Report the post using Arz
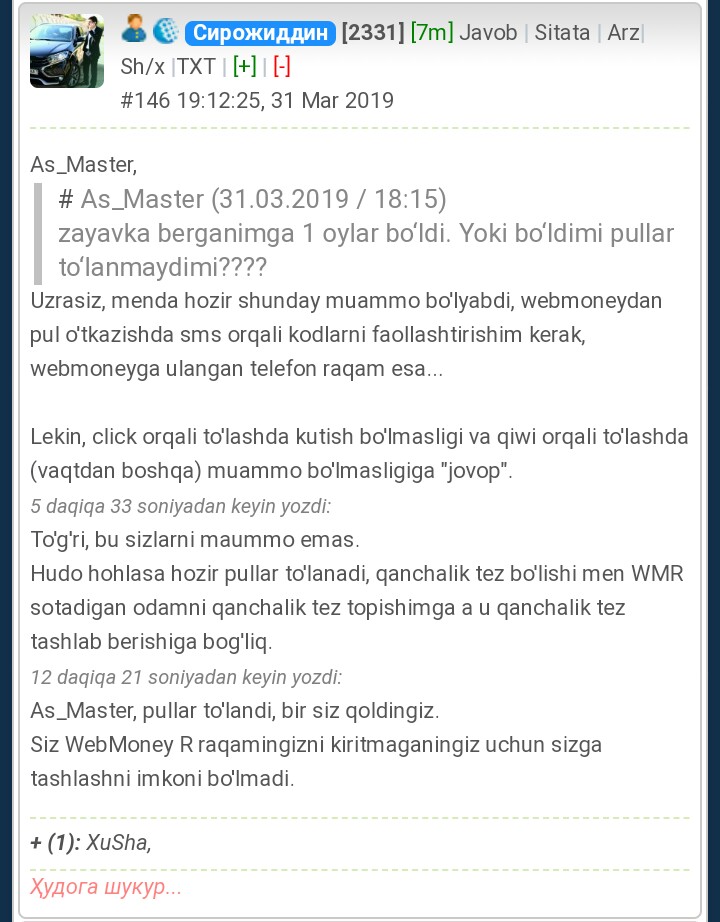This screenshot has height=922, width=720. pos(623,33)
